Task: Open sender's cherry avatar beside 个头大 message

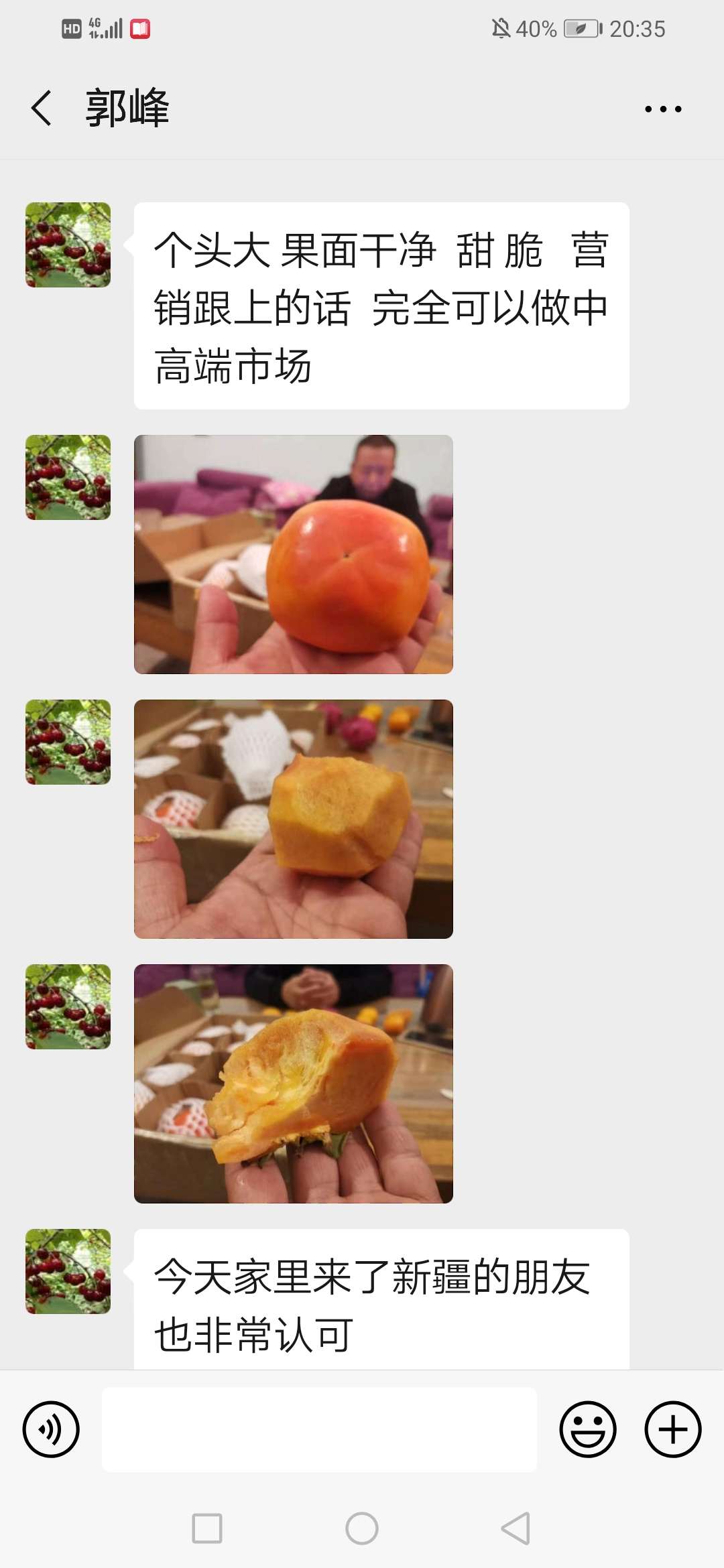Action: pyautogui.click(x=68, y=245)
